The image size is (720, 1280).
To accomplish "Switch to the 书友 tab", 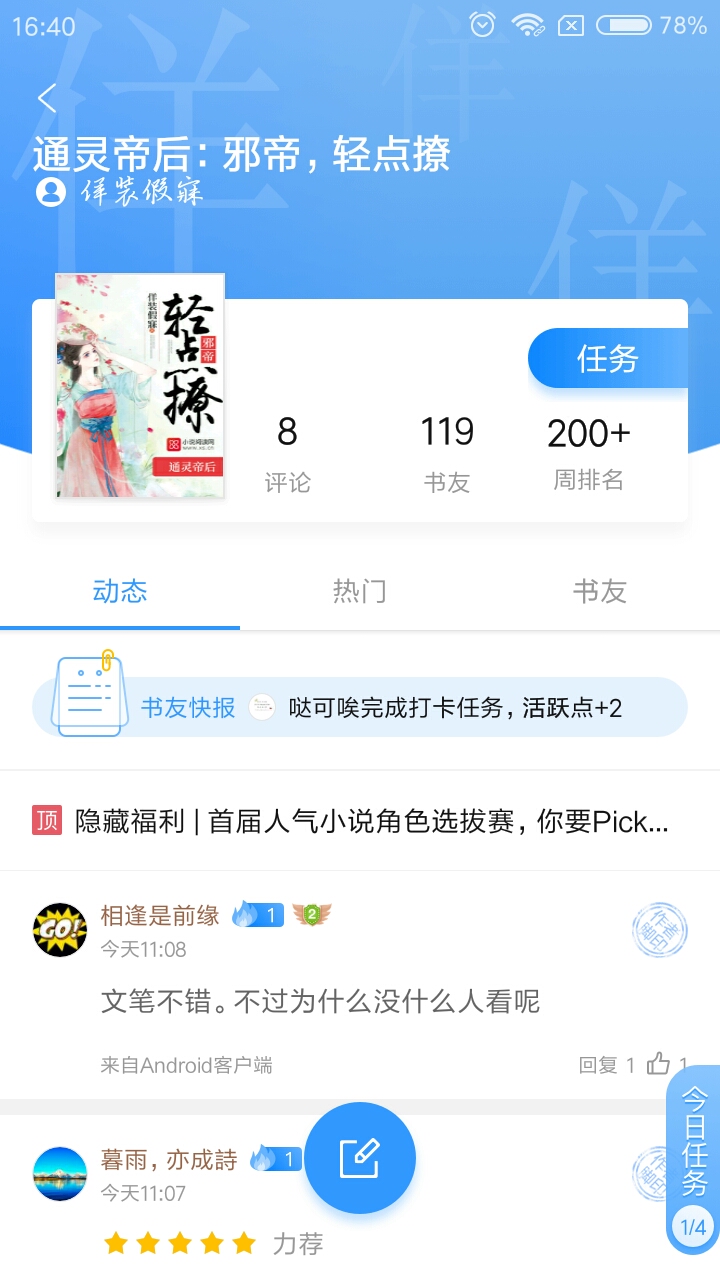I will click(599, 591).
